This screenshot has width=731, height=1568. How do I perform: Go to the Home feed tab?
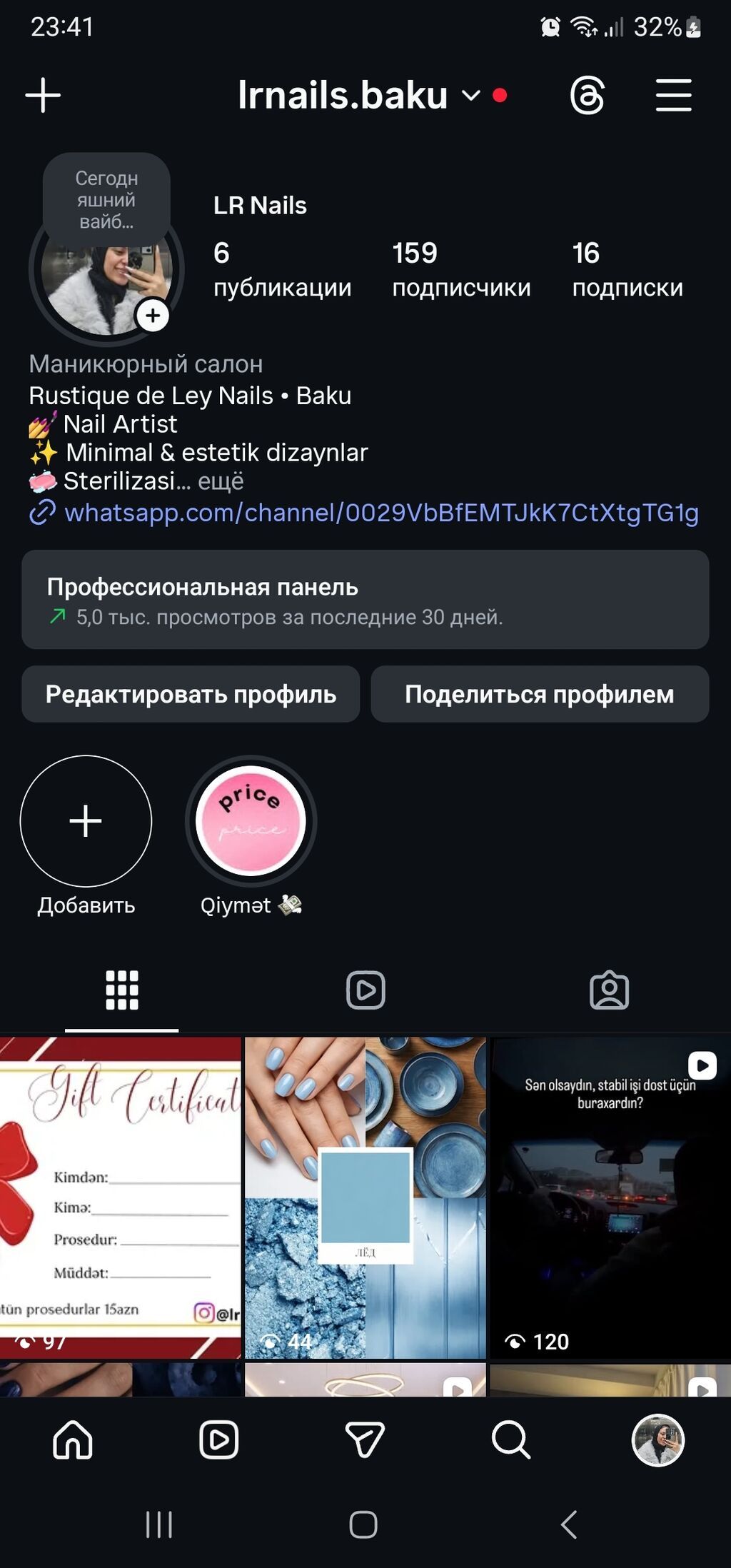click(73, 1439)
